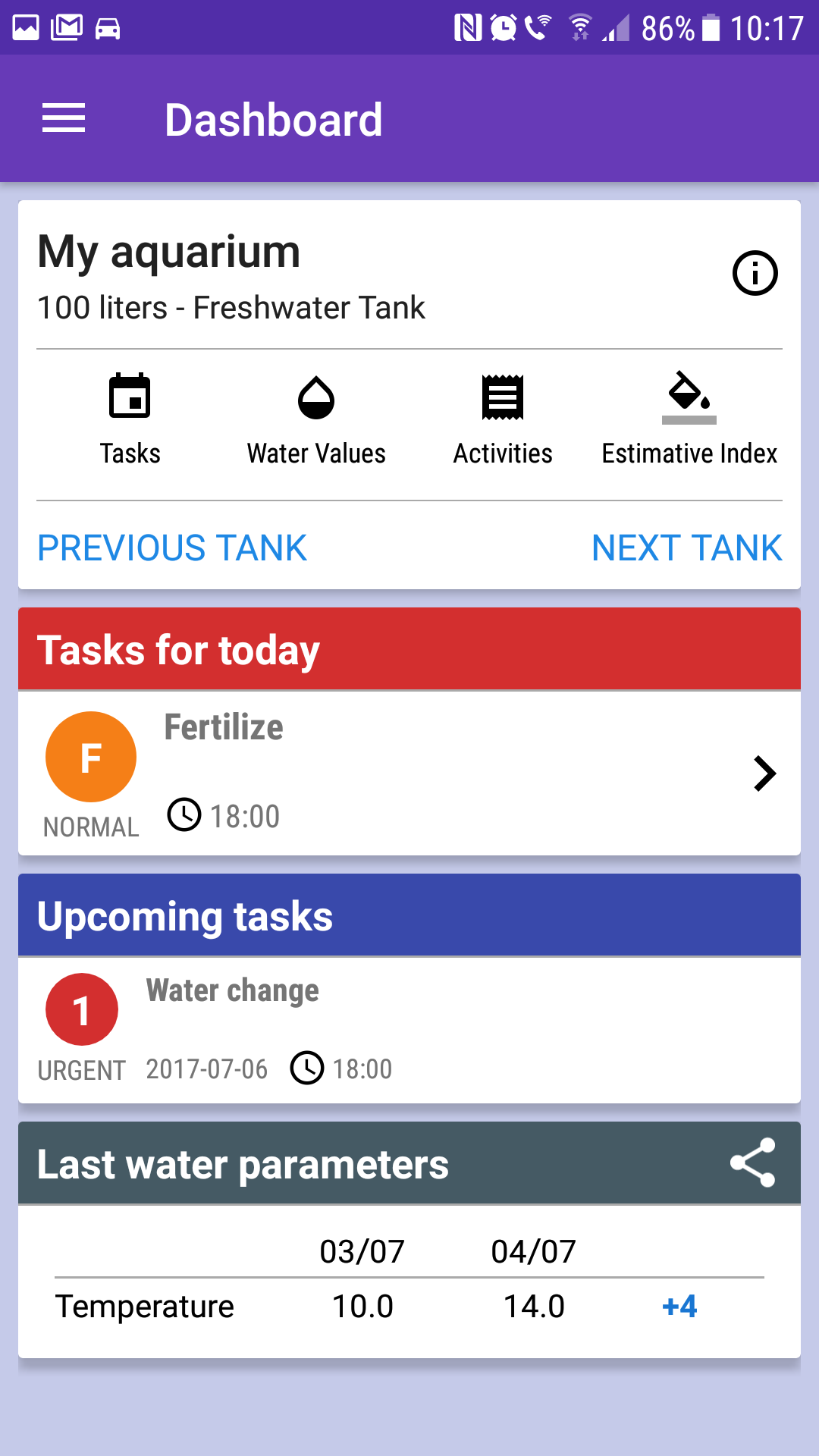Image resolution: width=819 pixels, height=1456 pixels.
Task: Collapse the Tasks for today header
Action: 409,649
